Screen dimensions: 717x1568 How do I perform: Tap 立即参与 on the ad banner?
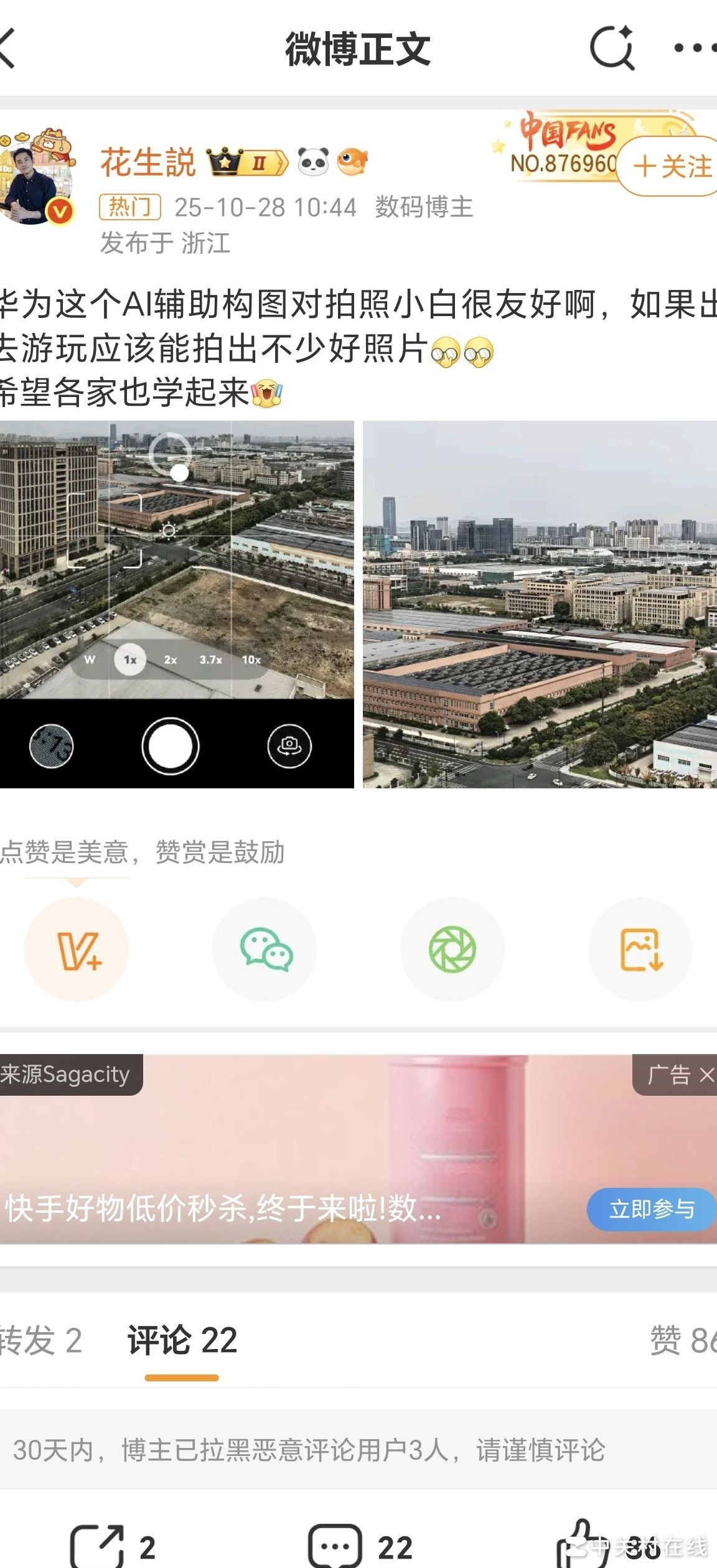(651, 1209)
